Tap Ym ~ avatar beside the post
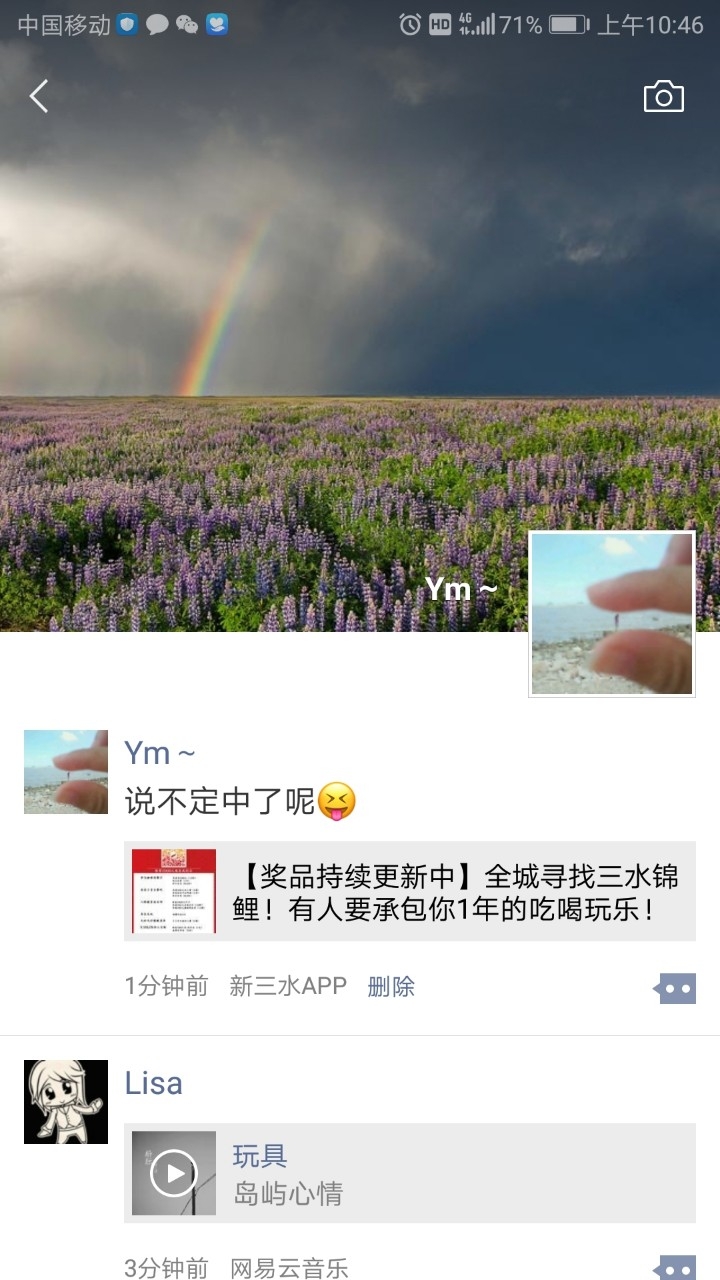The height and width of the screenshot is (1280, 720). 66,771
